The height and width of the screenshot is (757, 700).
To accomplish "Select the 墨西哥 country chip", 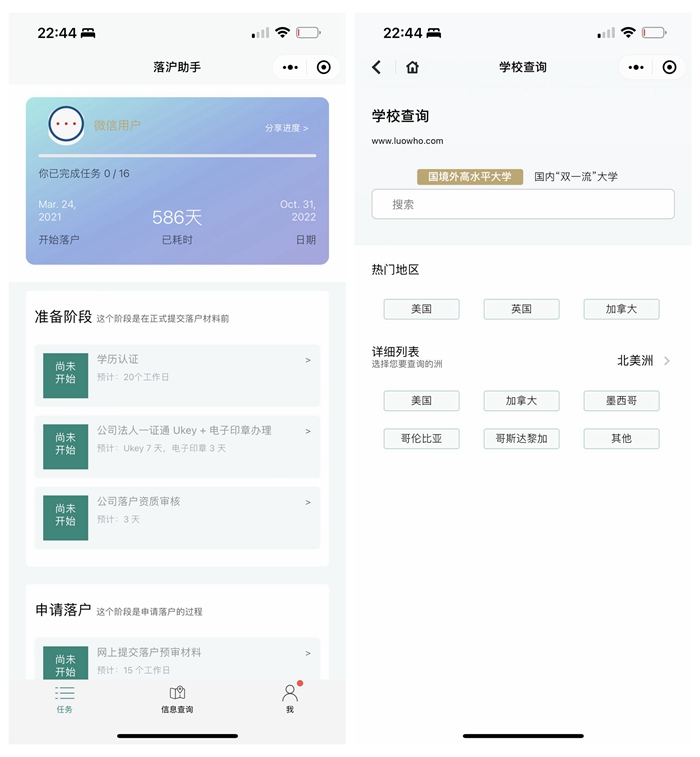I will coord(621,401).
